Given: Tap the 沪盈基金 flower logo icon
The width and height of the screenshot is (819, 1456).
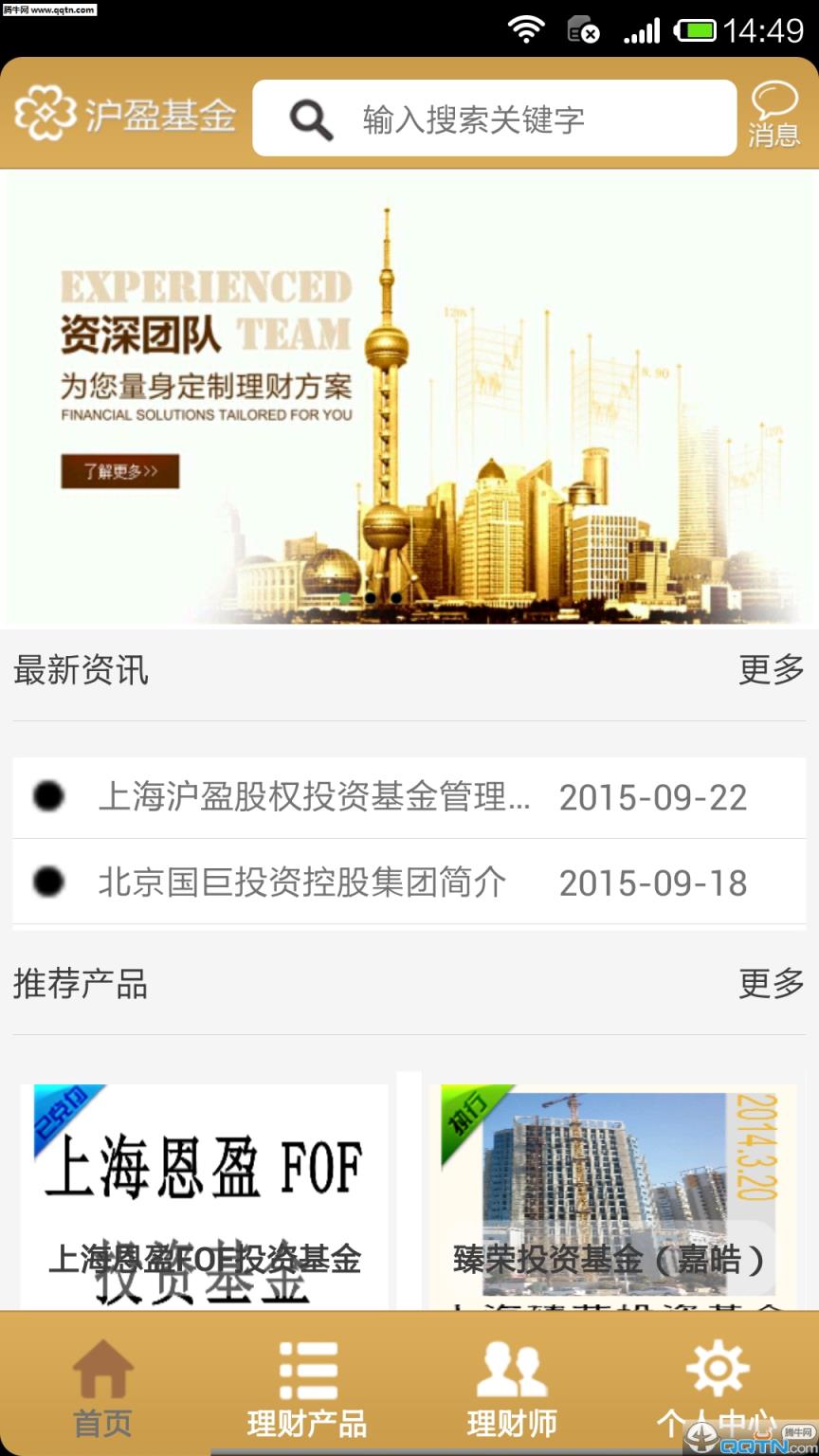Looking at the screenshot, I should click(x=45, y=116).
